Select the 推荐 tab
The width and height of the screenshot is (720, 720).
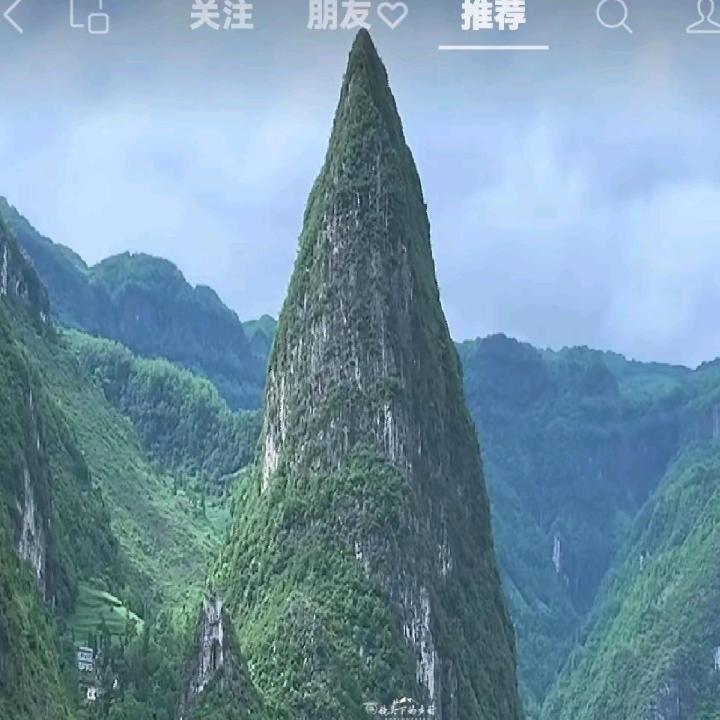(x=493, y=15)
